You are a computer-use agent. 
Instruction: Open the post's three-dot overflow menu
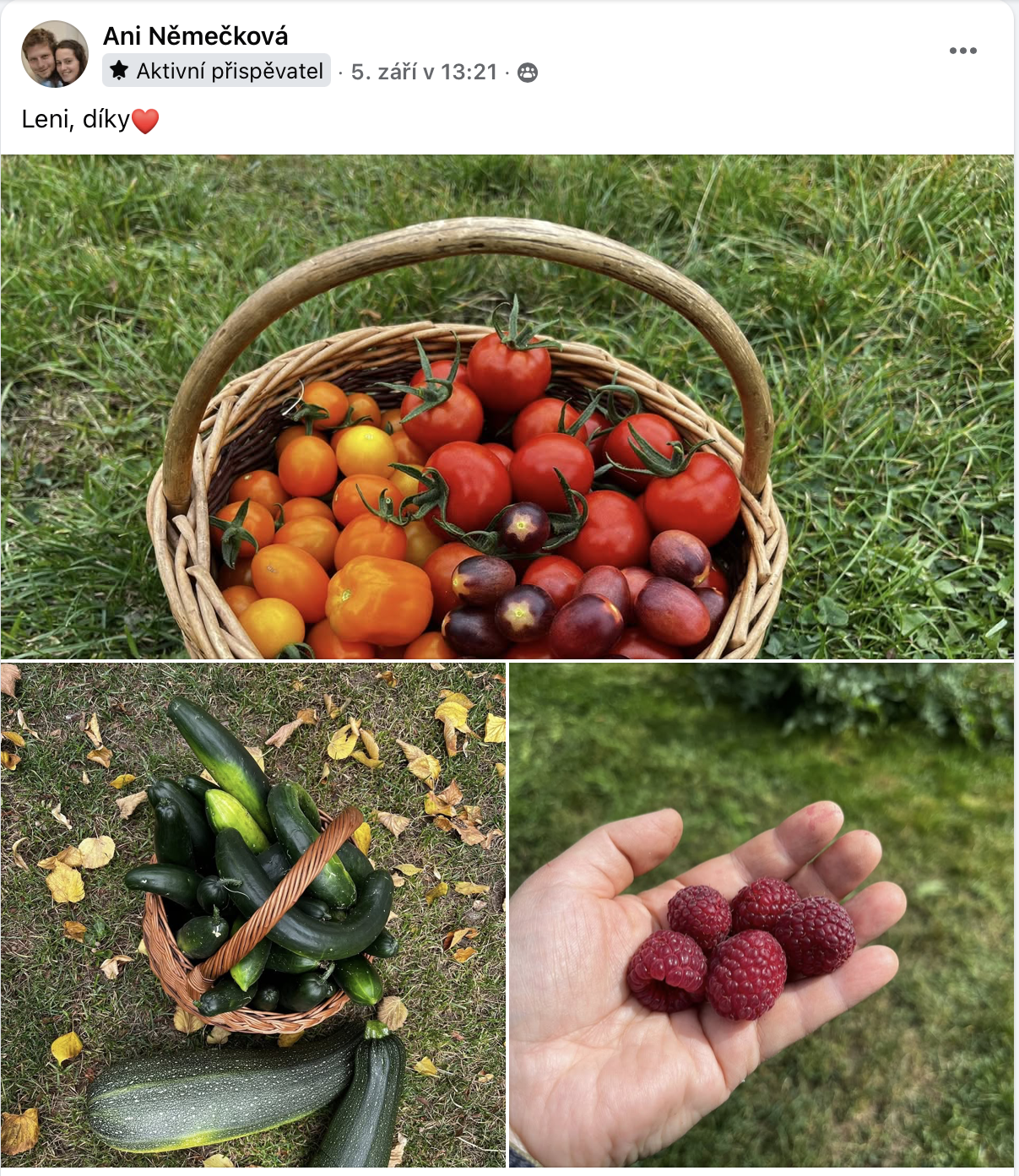click(962, 51)
